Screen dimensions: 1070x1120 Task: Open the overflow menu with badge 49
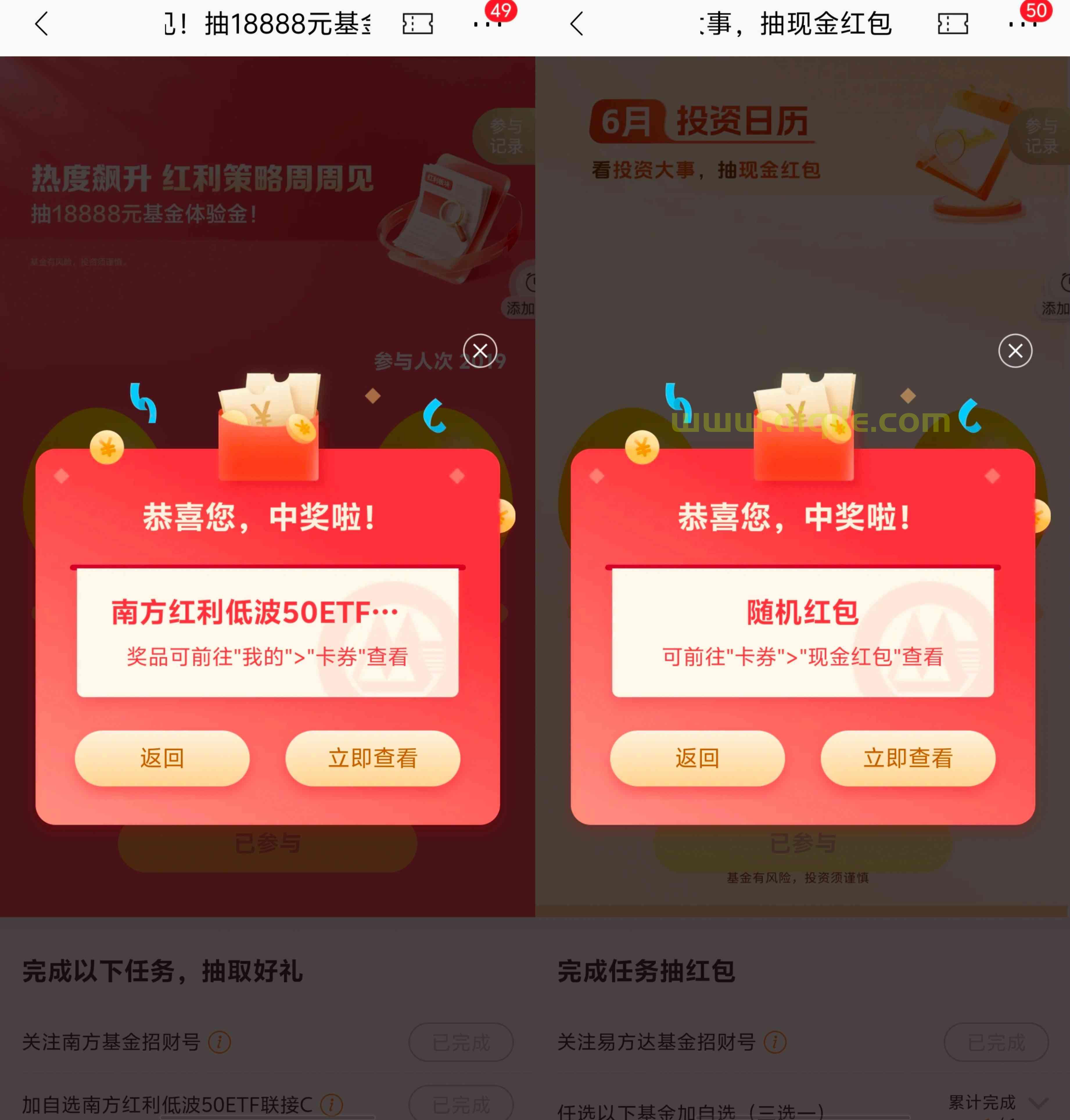(486, 24)
